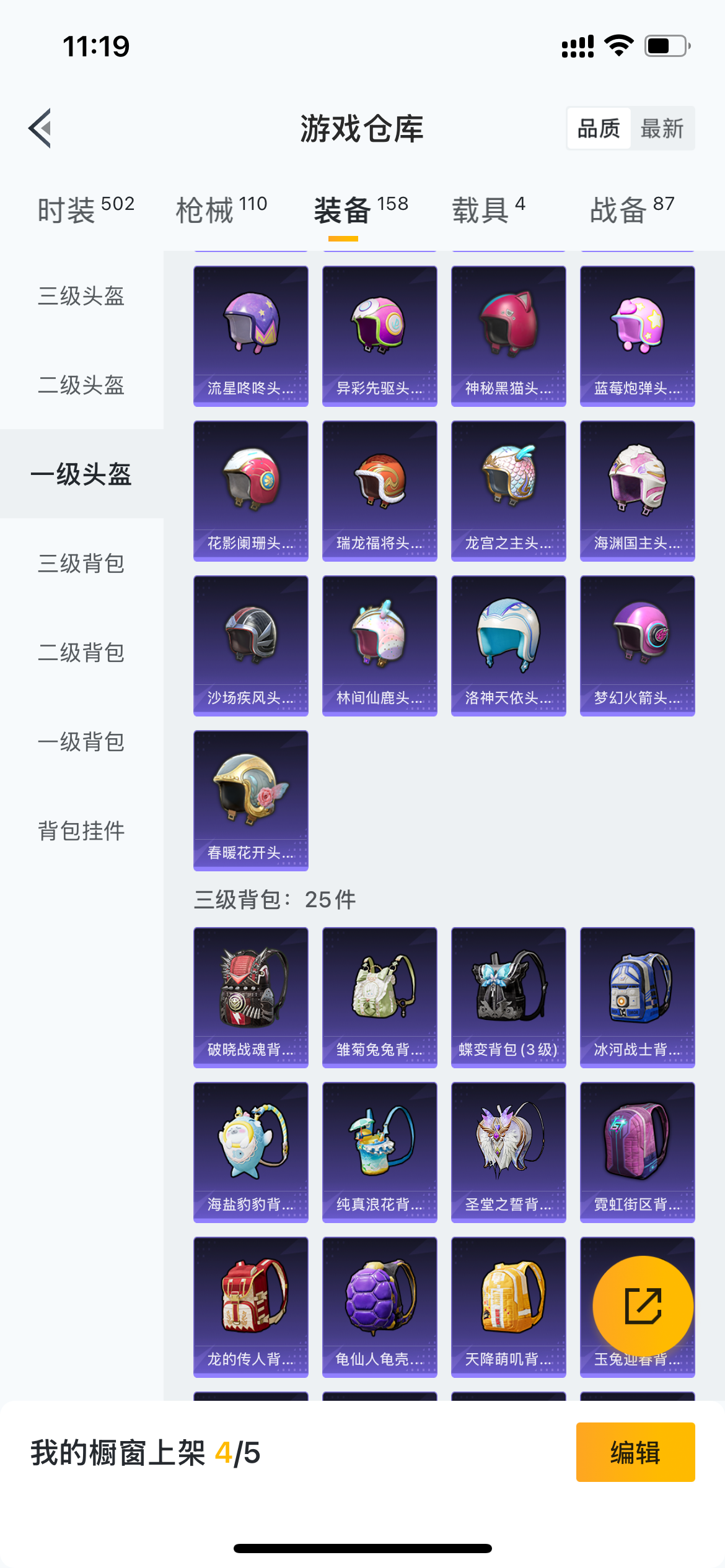Tap the 编辑 button for 我的橱窗

pyautogui.click(x=635, y=1452)
